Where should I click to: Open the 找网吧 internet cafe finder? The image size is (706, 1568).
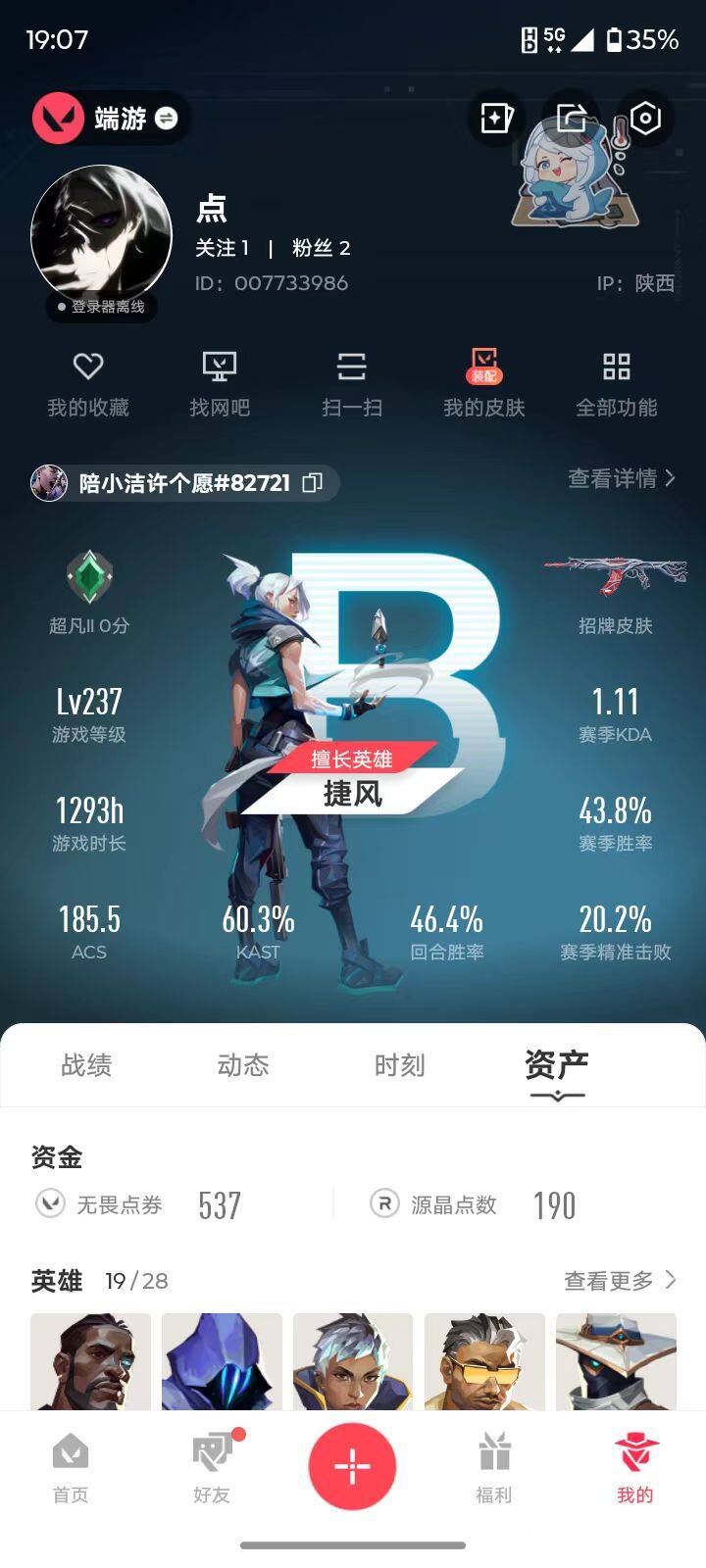point(222,382)
